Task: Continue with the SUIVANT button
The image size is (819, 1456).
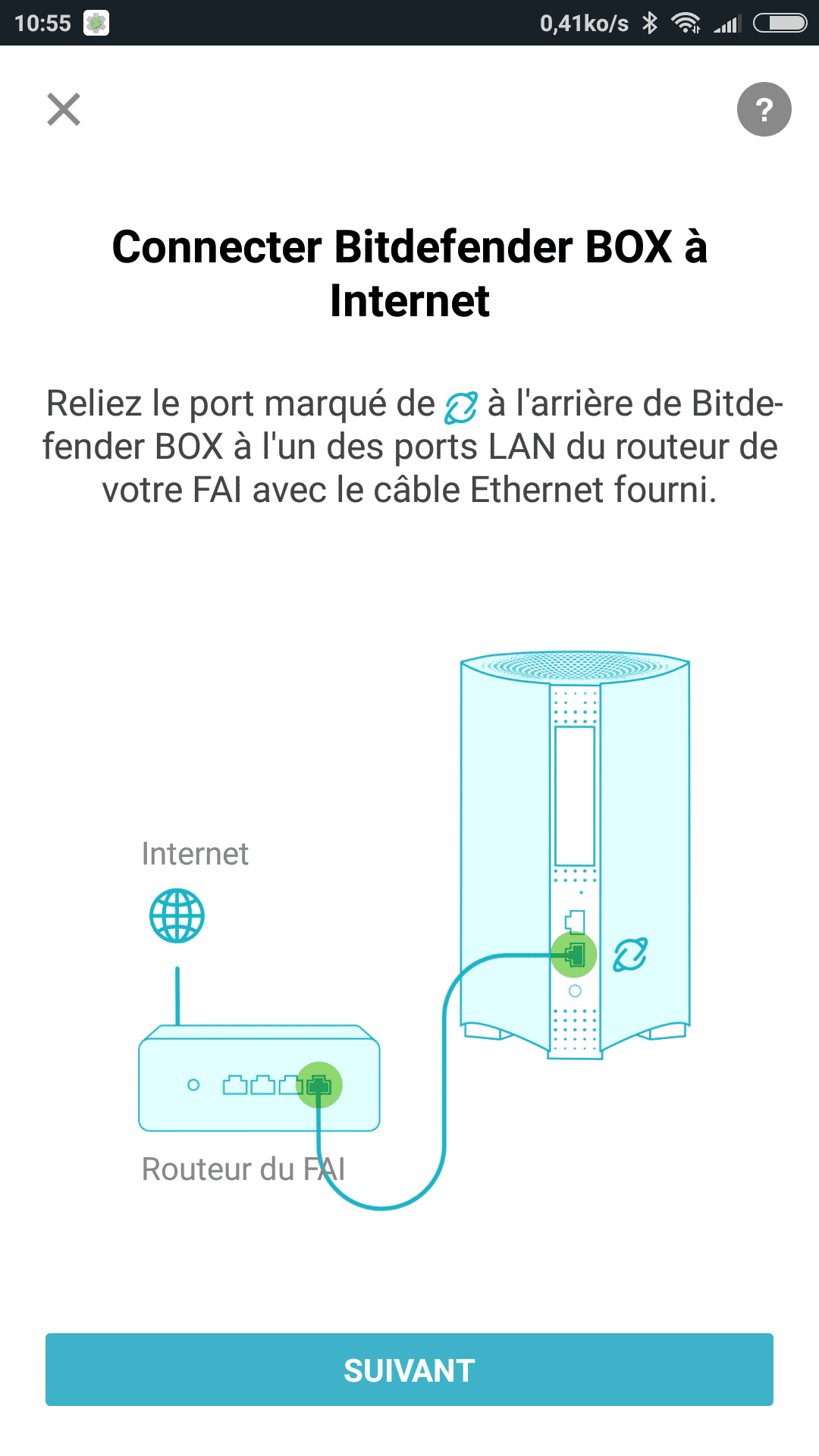Action: click(409, 1370)
